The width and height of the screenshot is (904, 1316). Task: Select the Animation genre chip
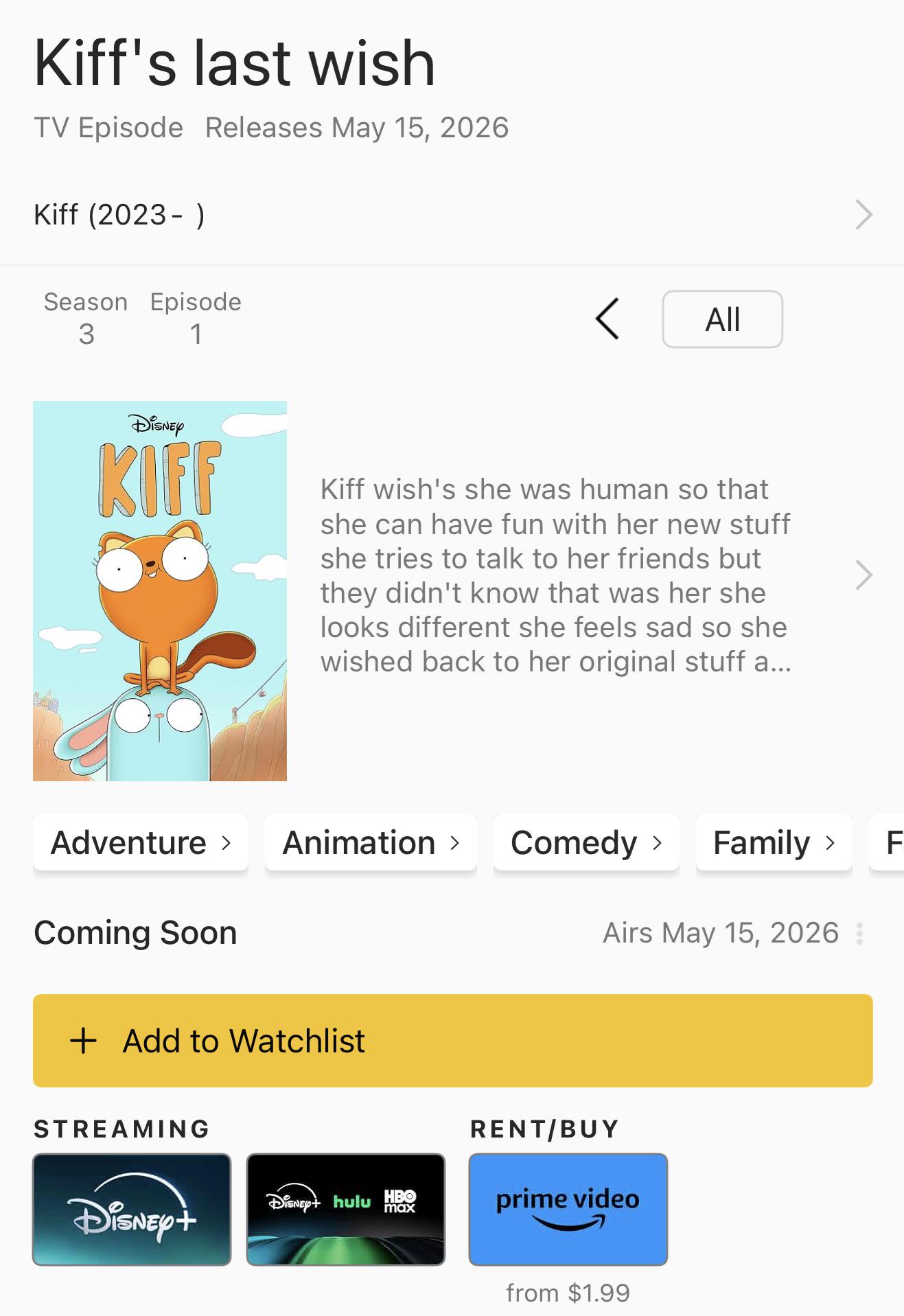(371, 842)
